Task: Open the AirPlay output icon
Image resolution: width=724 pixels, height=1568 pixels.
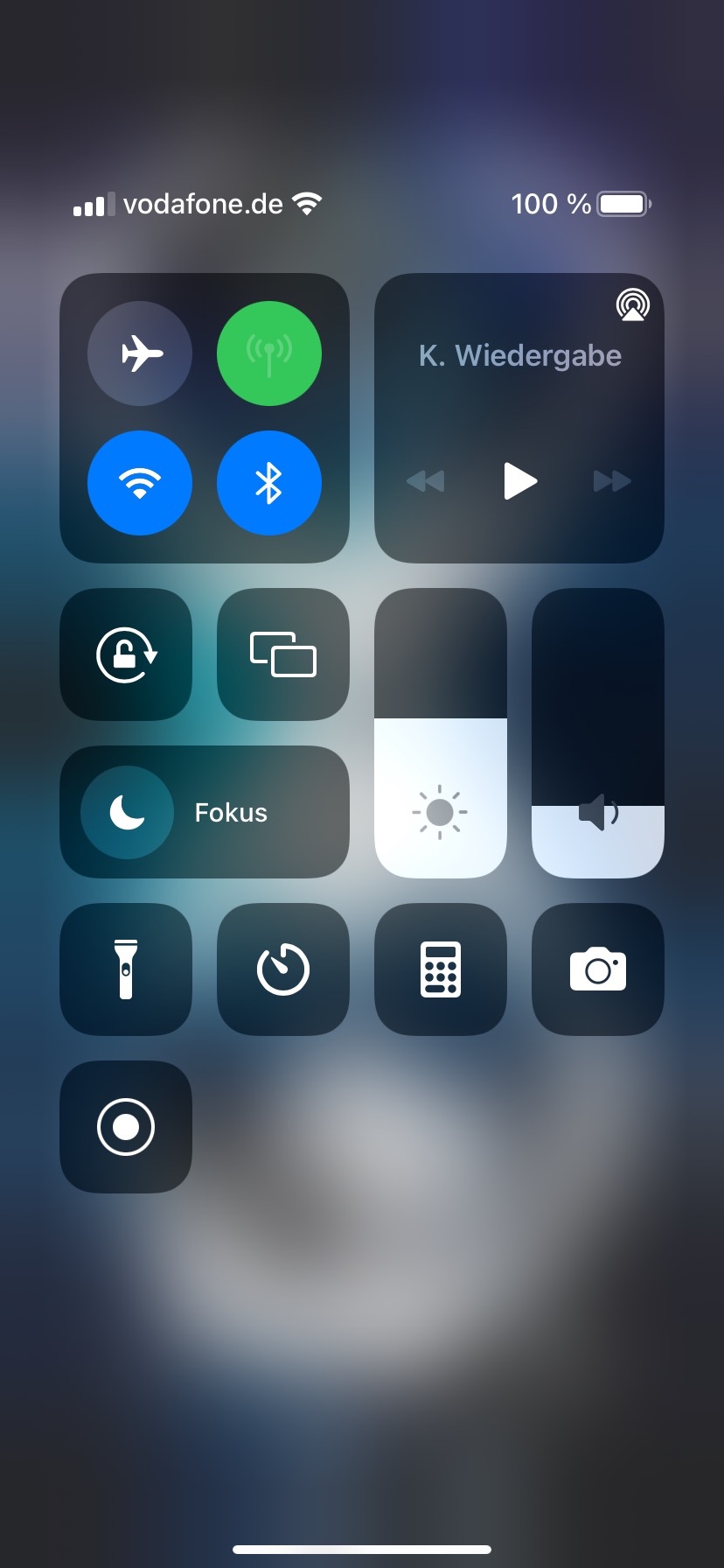Action: (633, 305)
